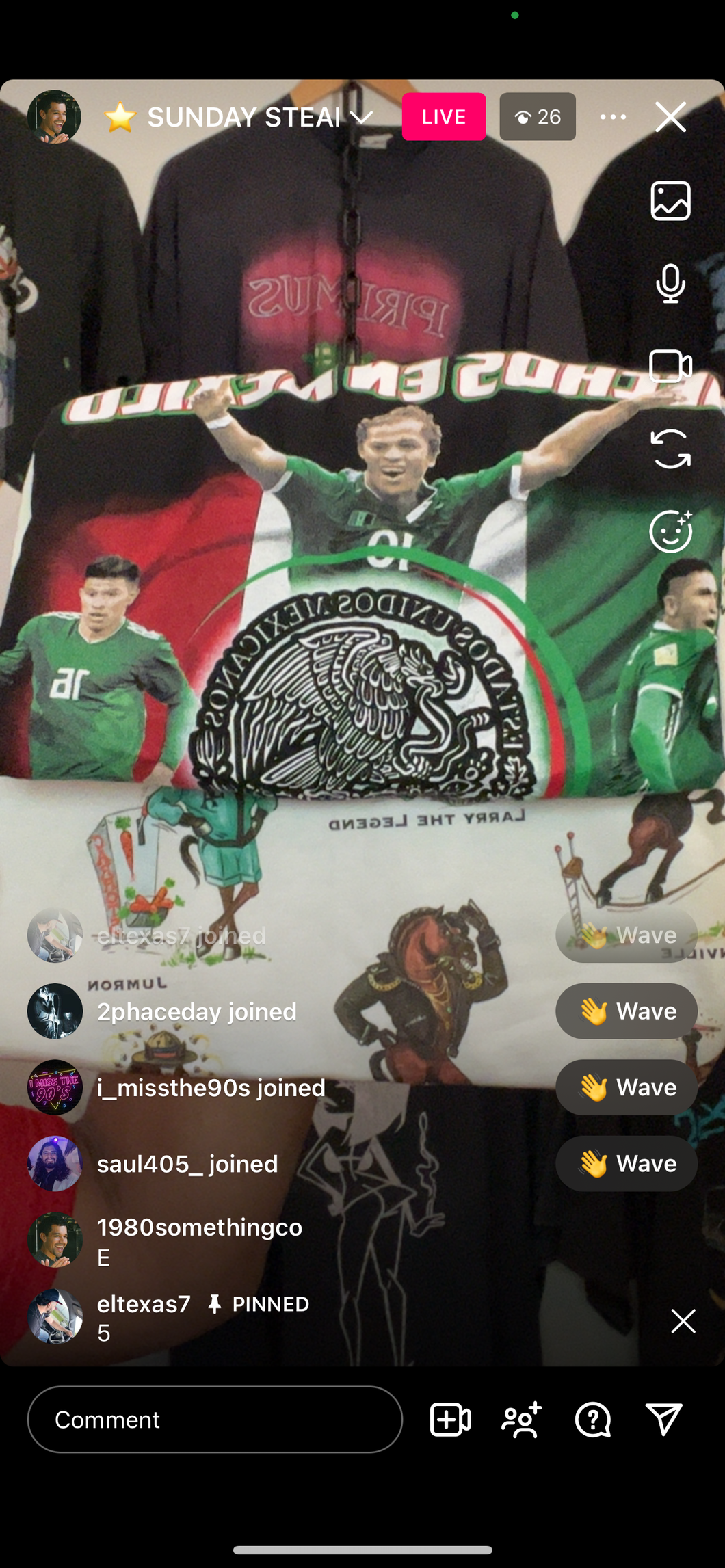Open the host profile picture
Viewport: 725px width, 1568px height.
[54, 117]
